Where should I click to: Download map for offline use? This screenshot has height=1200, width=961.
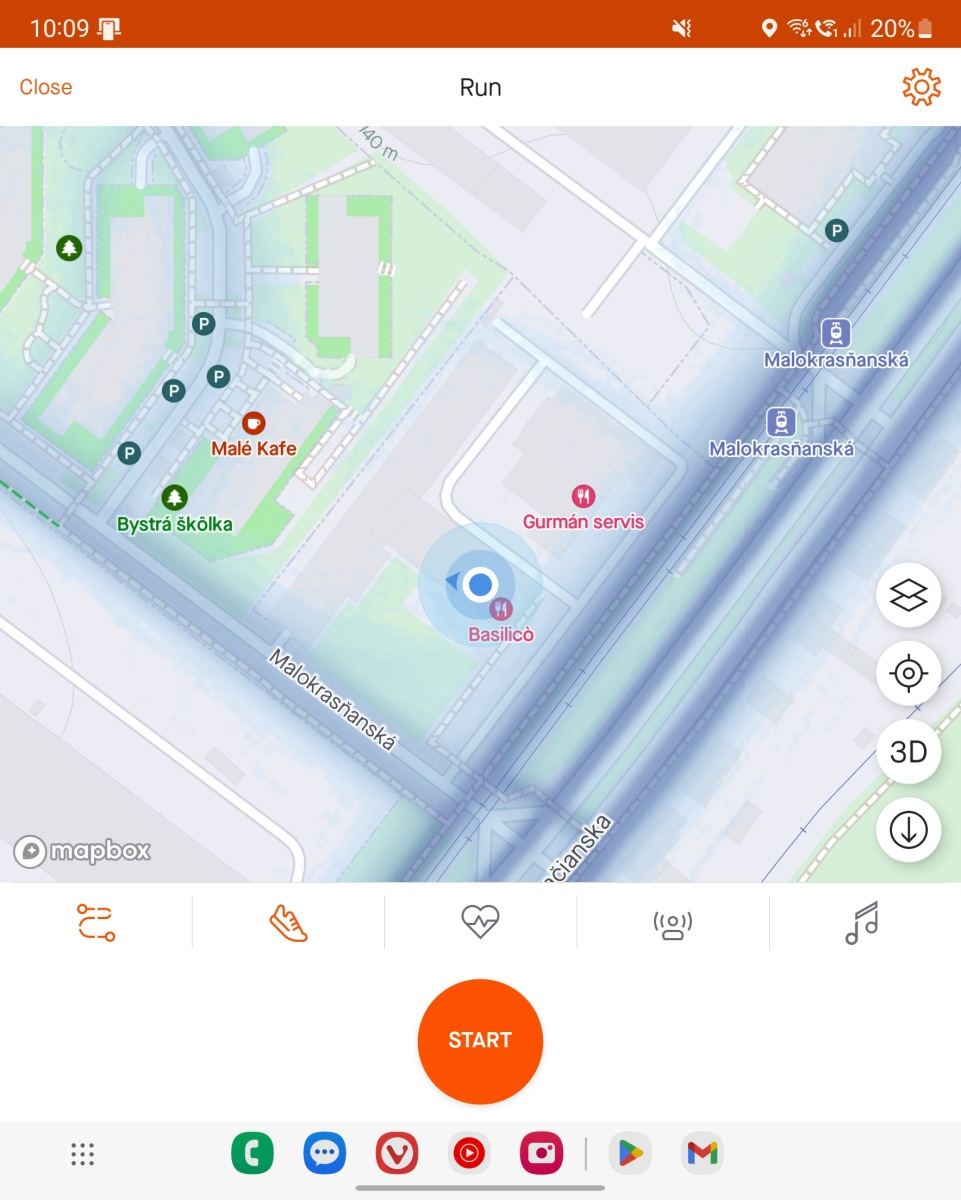[x=908, y=830]
